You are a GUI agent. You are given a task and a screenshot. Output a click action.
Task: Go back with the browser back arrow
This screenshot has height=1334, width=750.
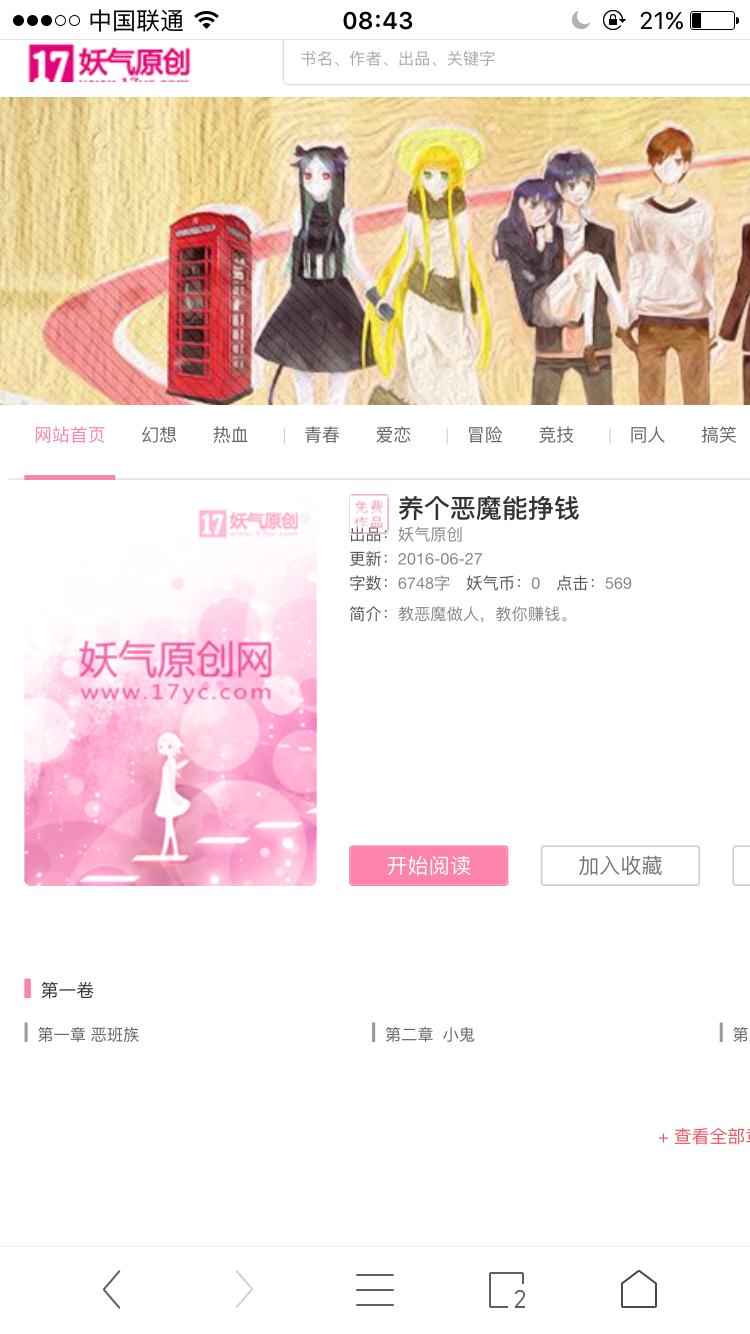112,1290
